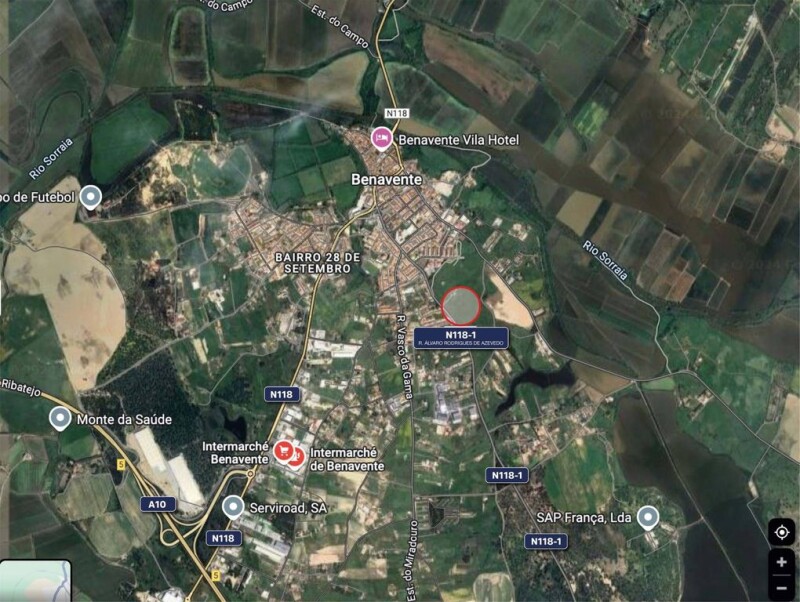Tap the Campo de Futebol marker

(91, 197)
